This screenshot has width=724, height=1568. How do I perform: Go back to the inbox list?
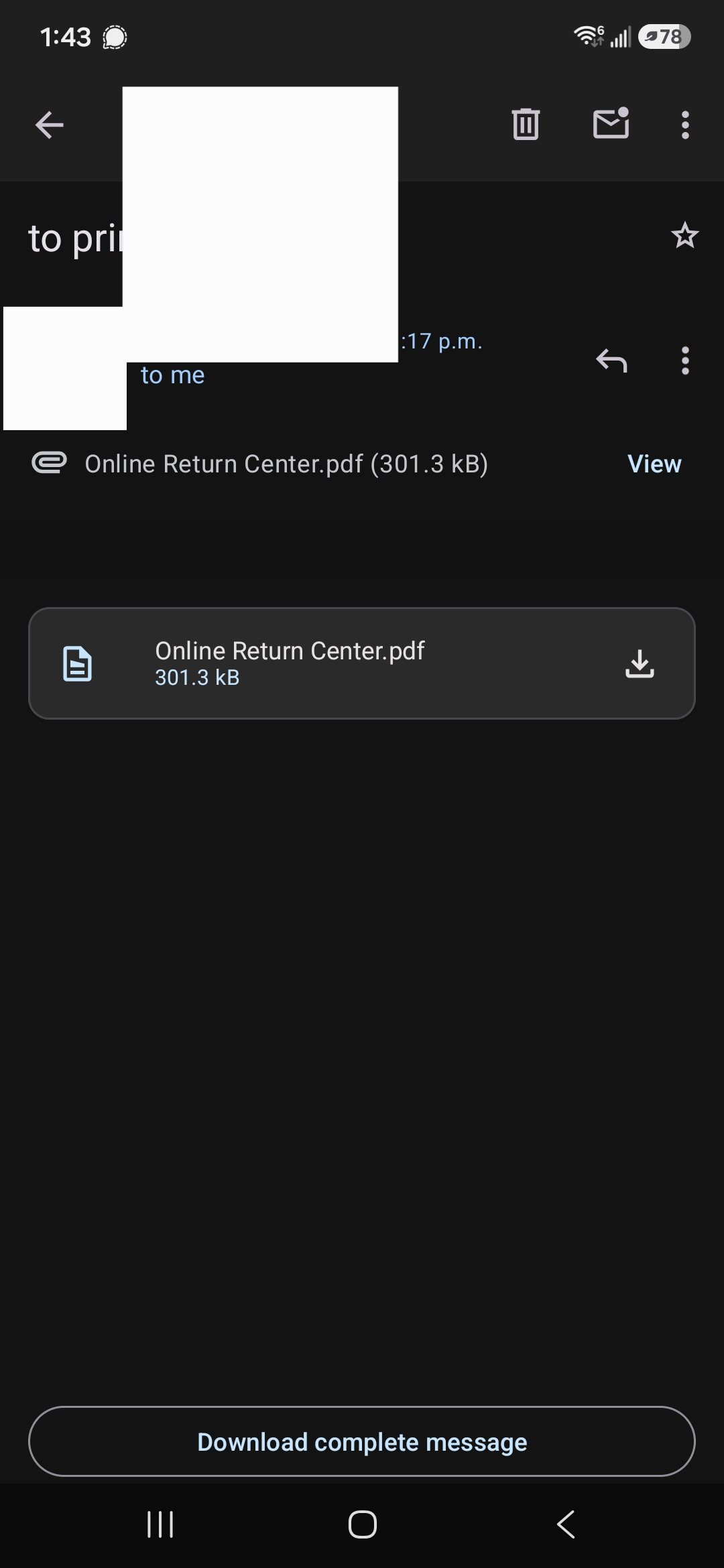[50, 125]
